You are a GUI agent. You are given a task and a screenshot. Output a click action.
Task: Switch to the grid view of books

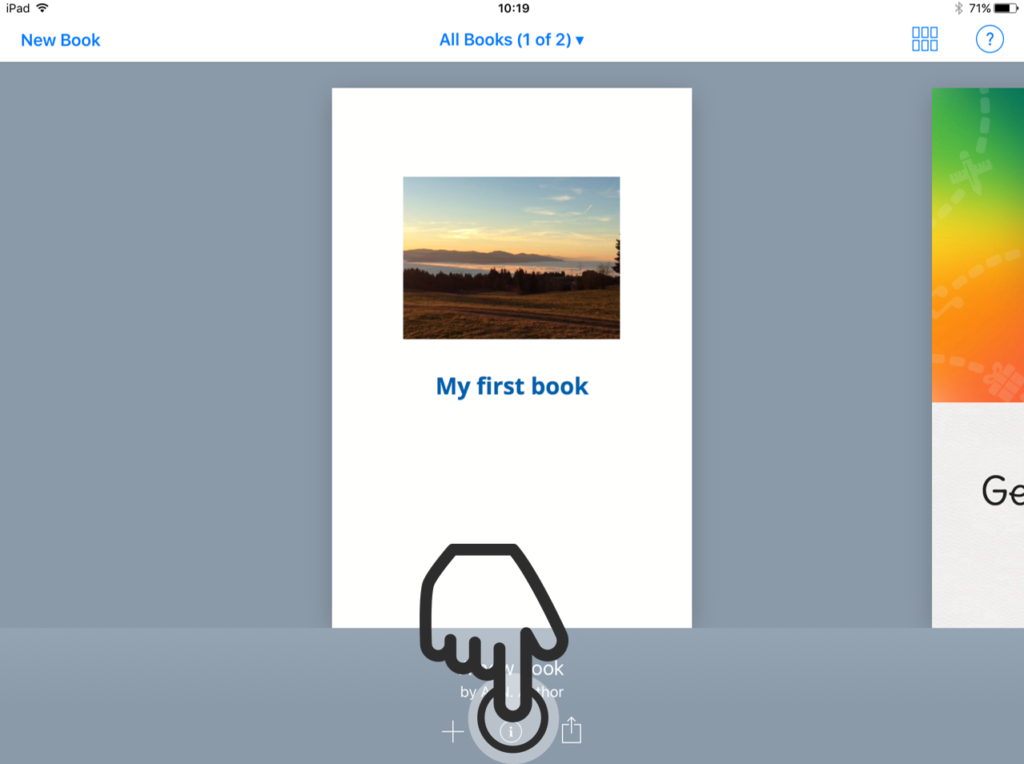pyautogui.click(x=925, y=40)
